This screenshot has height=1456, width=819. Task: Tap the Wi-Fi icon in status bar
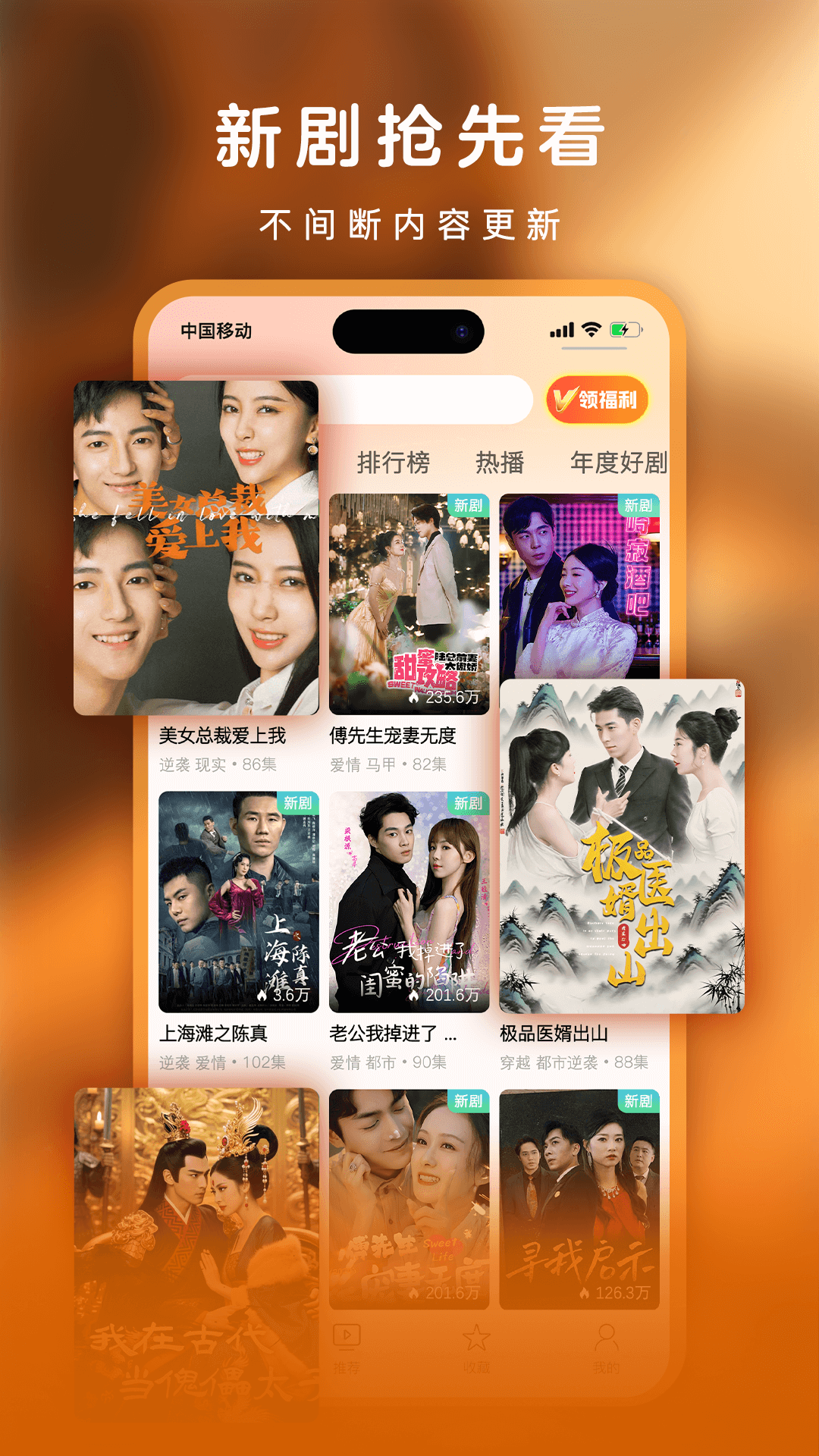591,329
